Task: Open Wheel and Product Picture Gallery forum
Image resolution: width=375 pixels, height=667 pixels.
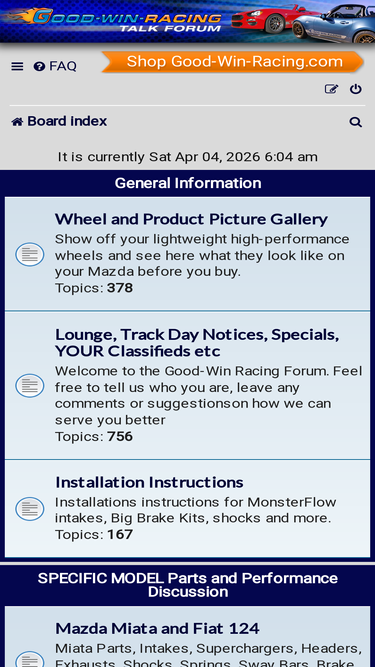Action: point(191,219)
